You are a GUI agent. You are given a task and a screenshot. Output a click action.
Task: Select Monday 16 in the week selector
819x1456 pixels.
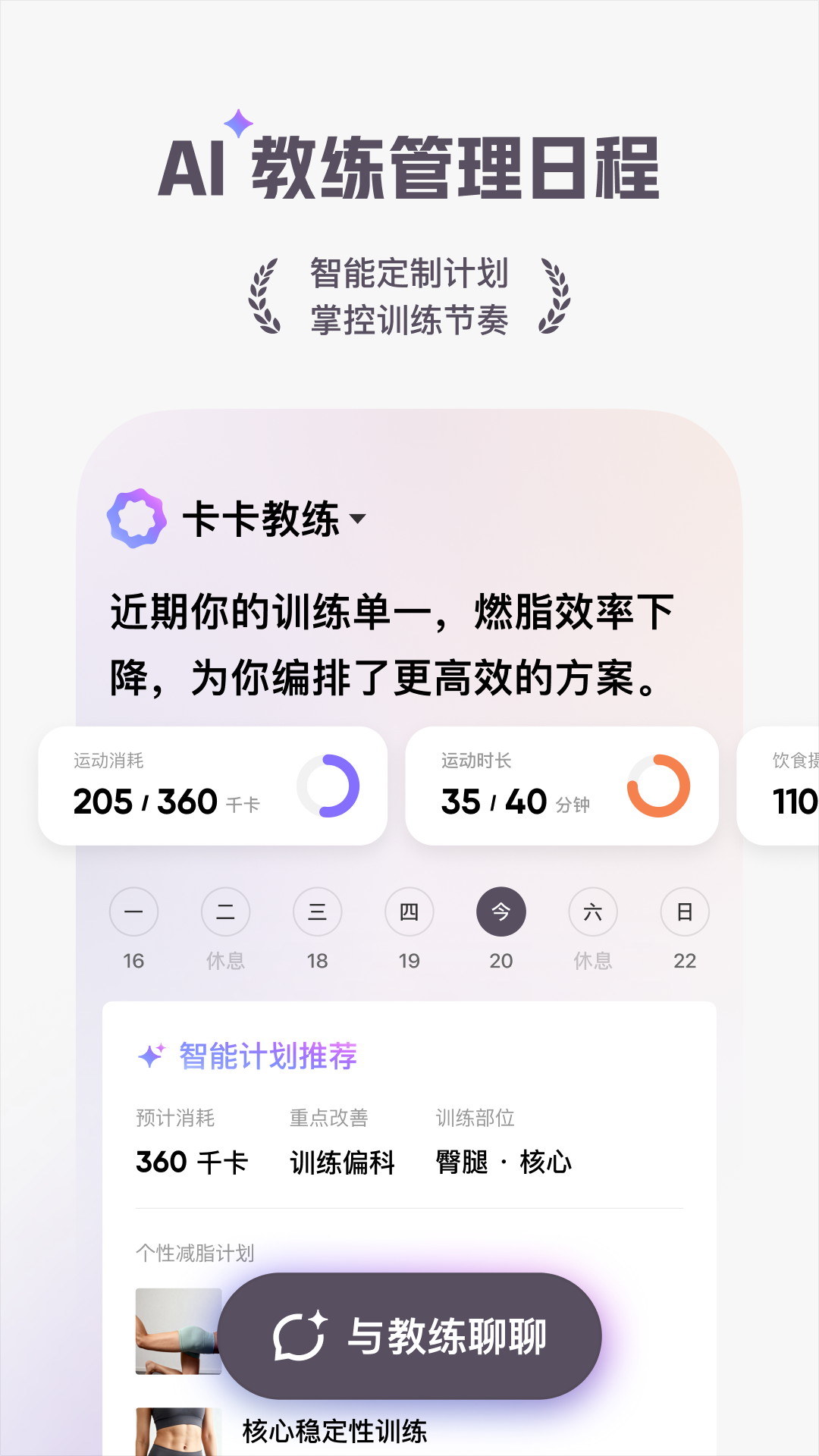[133, 912]
